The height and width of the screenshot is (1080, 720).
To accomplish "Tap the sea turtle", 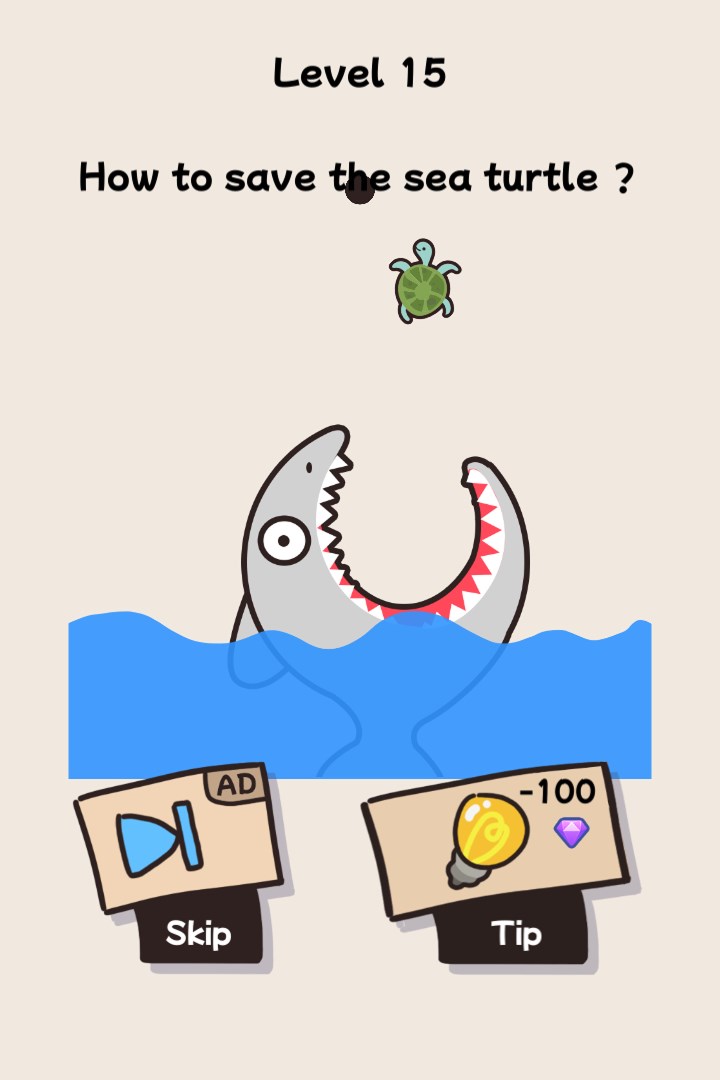I will pos(424,285).
